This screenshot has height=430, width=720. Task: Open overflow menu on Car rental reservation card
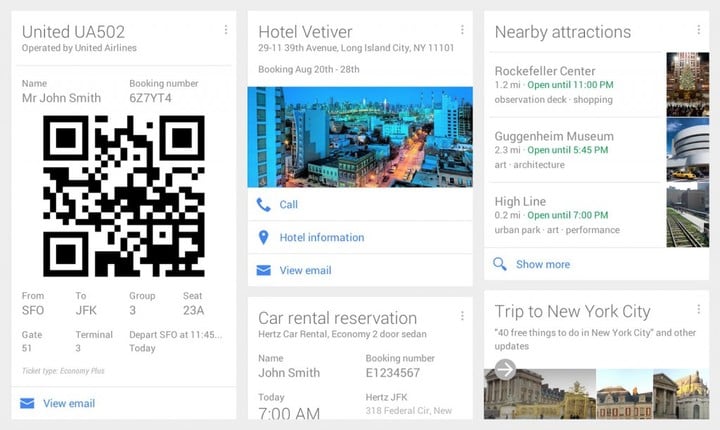click(462, 316)
